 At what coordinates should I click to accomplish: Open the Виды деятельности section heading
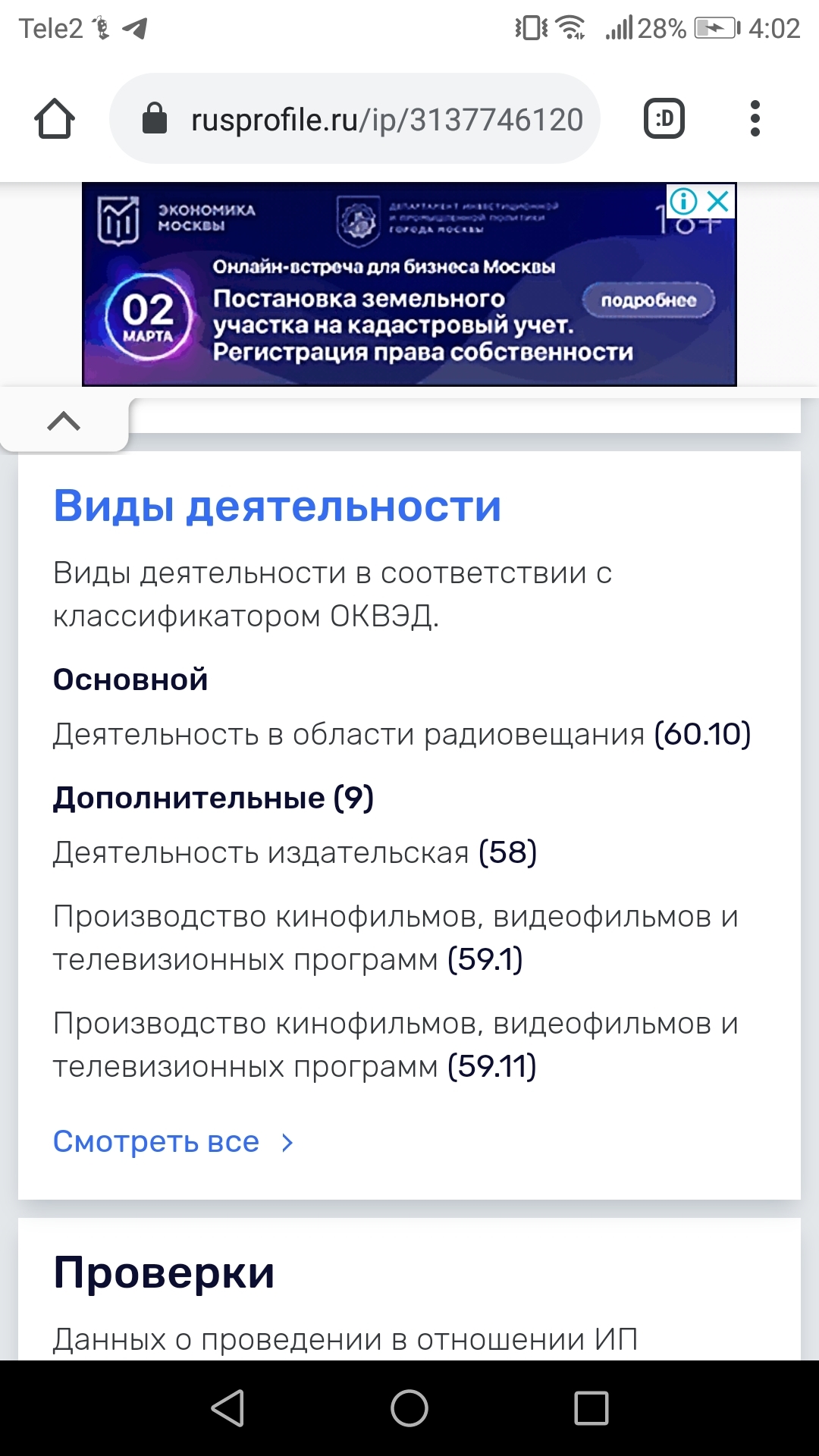278,506
